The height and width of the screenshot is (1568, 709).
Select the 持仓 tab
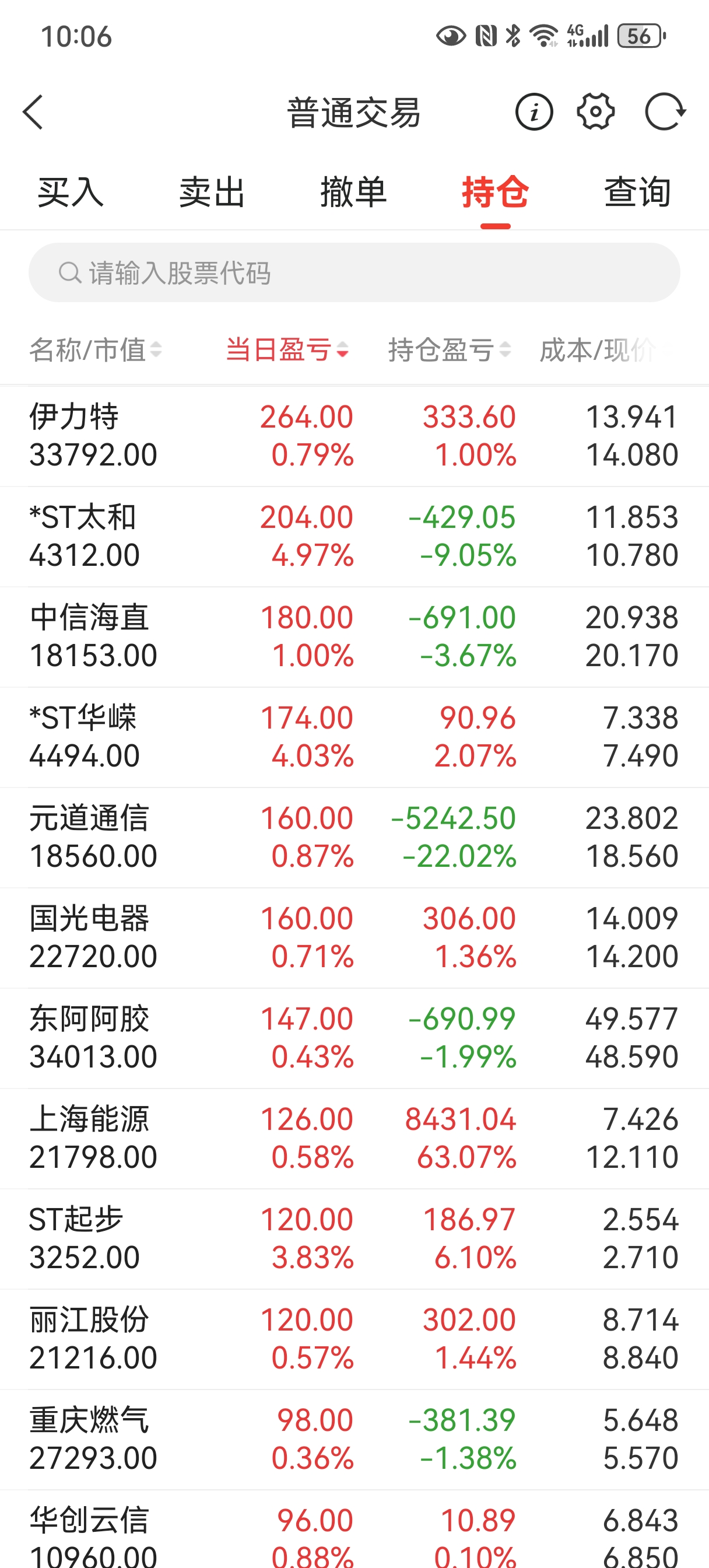coord(496,192)
